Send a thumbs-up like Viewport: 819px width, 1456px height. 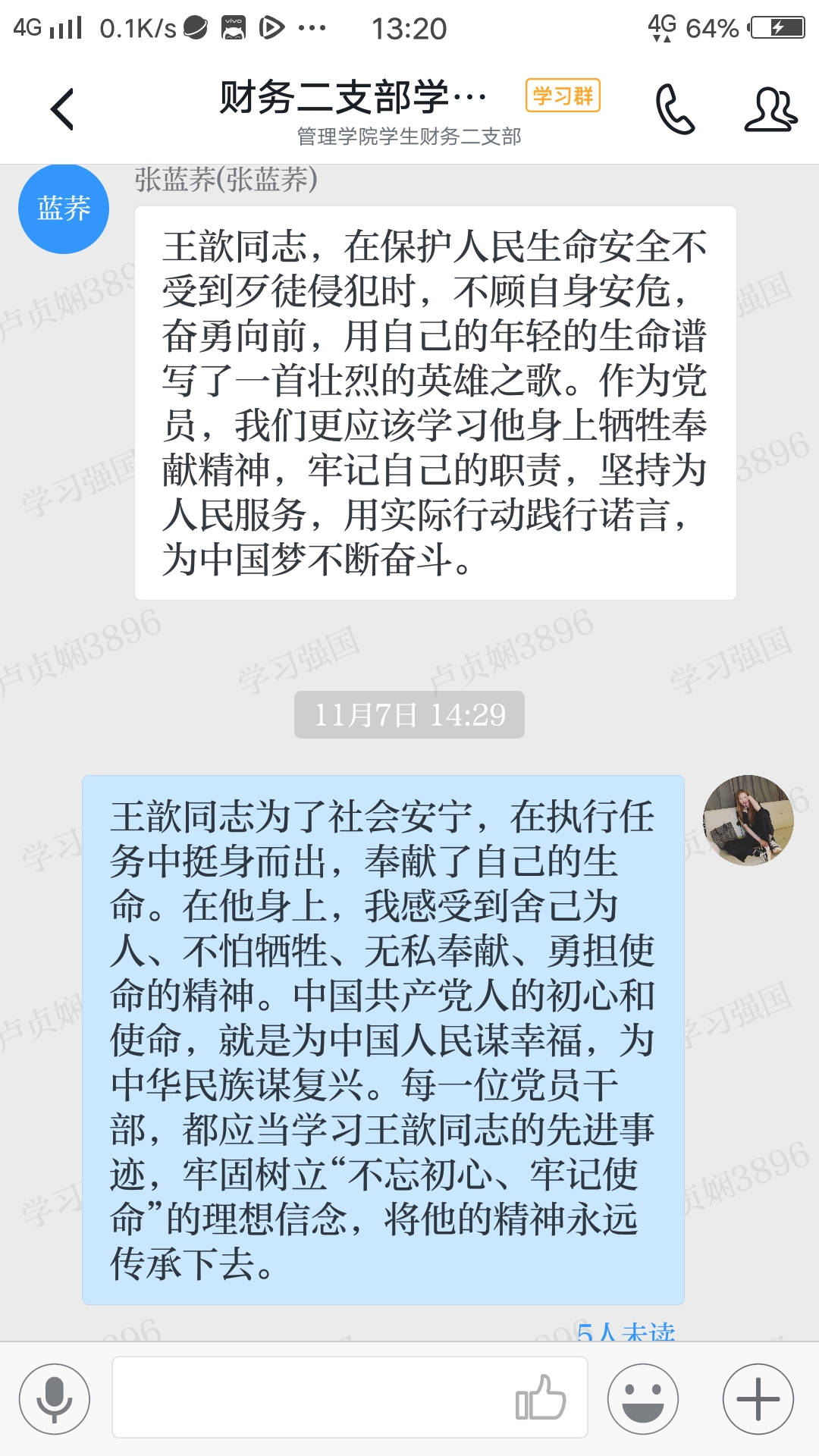coord(540,1398)
